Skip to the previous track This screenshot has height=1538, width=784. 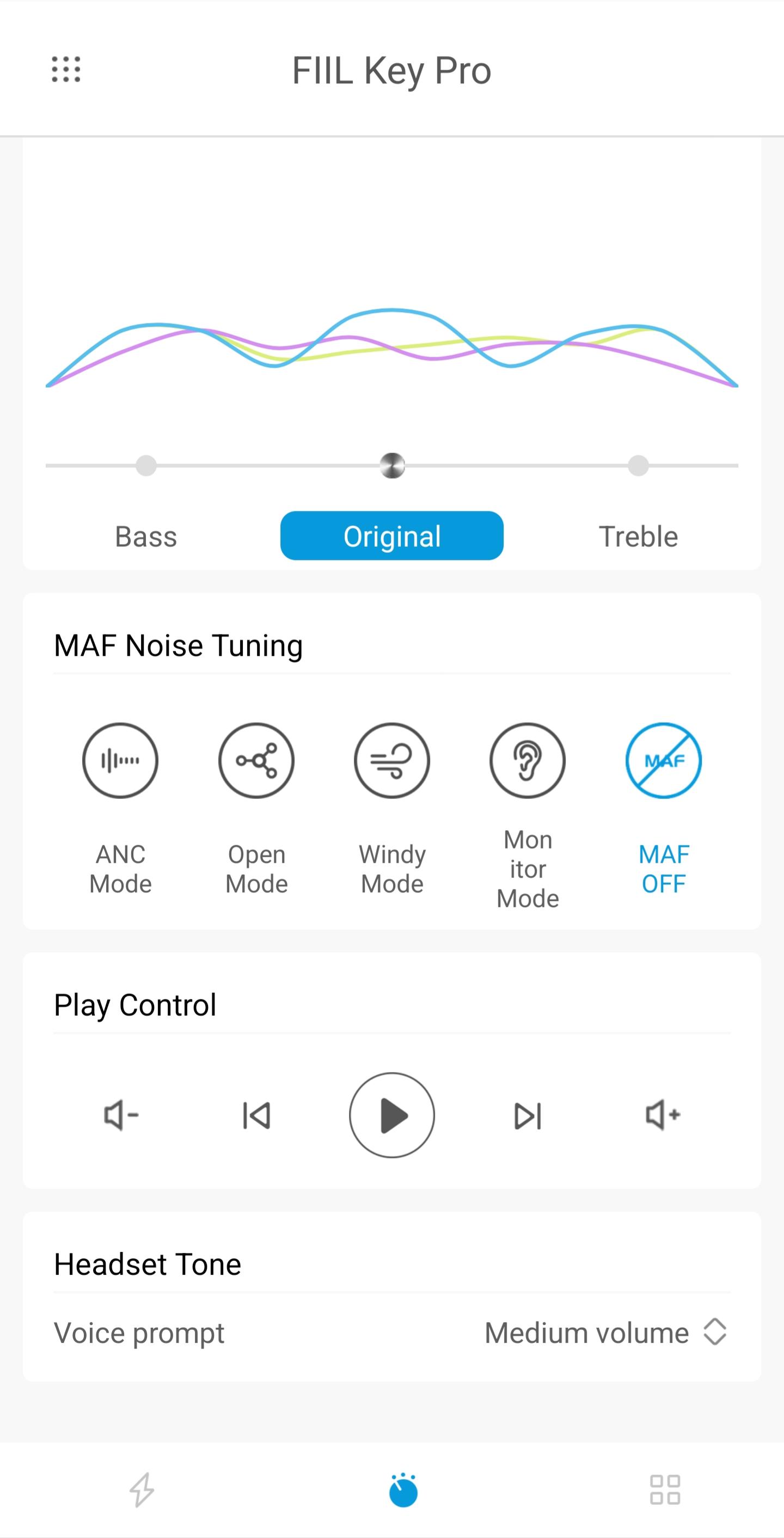coord(256,1115)
